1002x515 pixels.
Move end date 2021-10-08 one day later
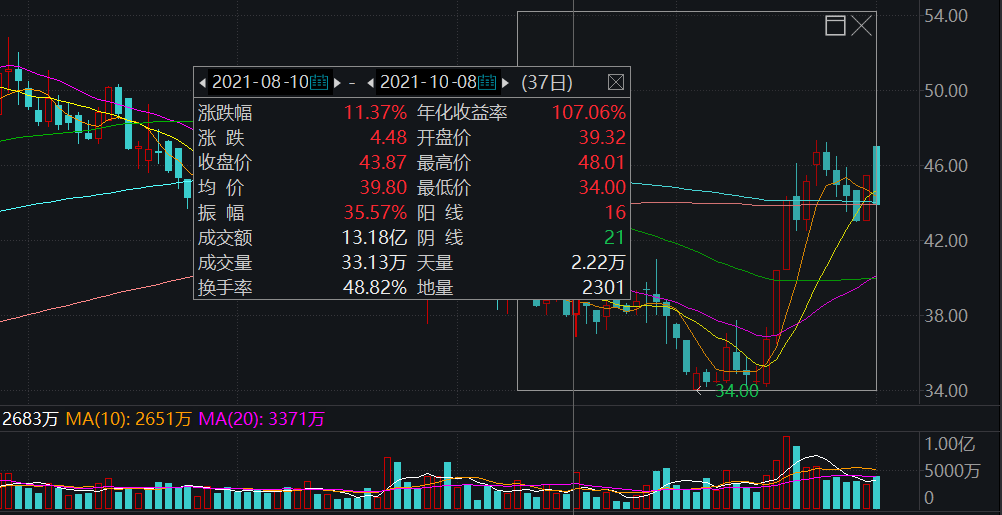tap(506, 82)
